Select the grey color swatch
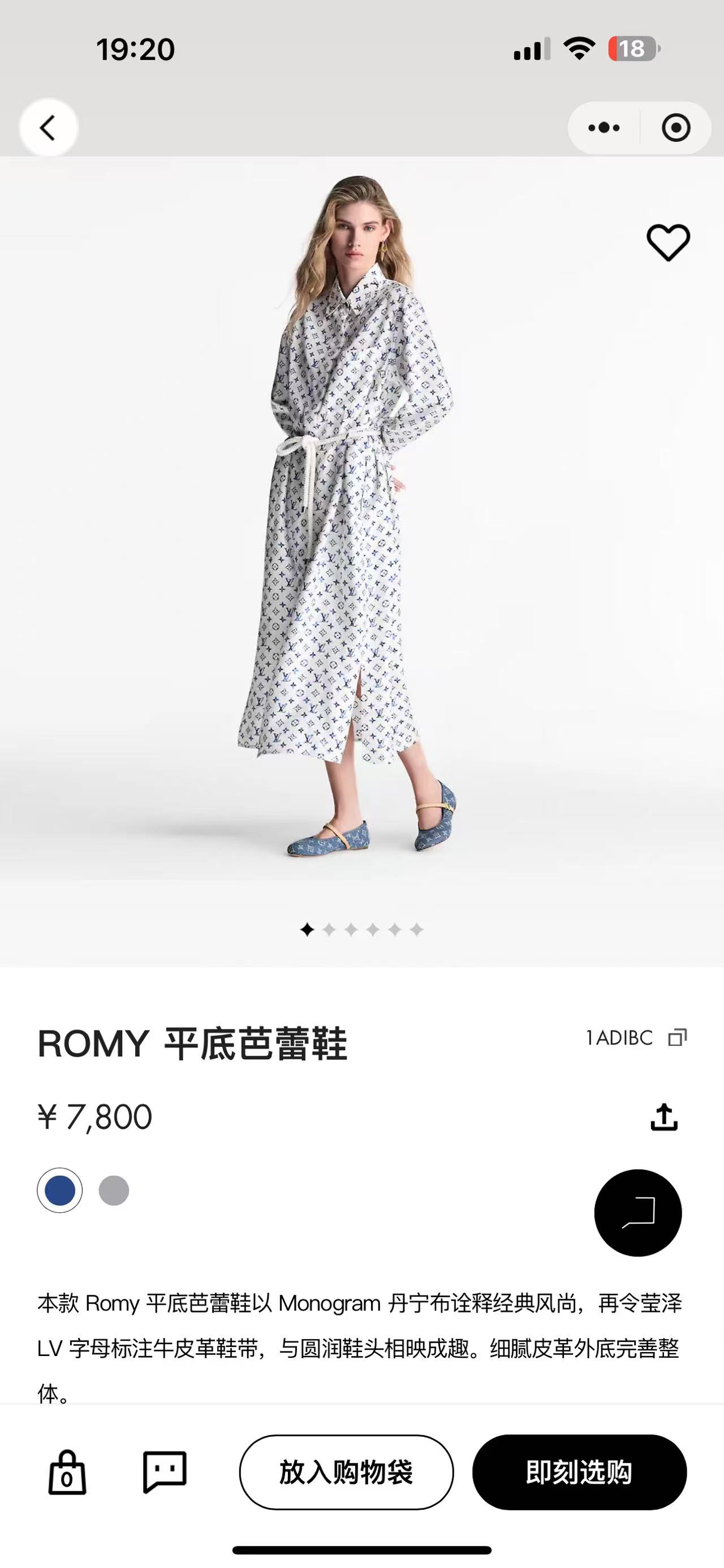This screenshot has height=1568, width=724. tap(114, 1190)
